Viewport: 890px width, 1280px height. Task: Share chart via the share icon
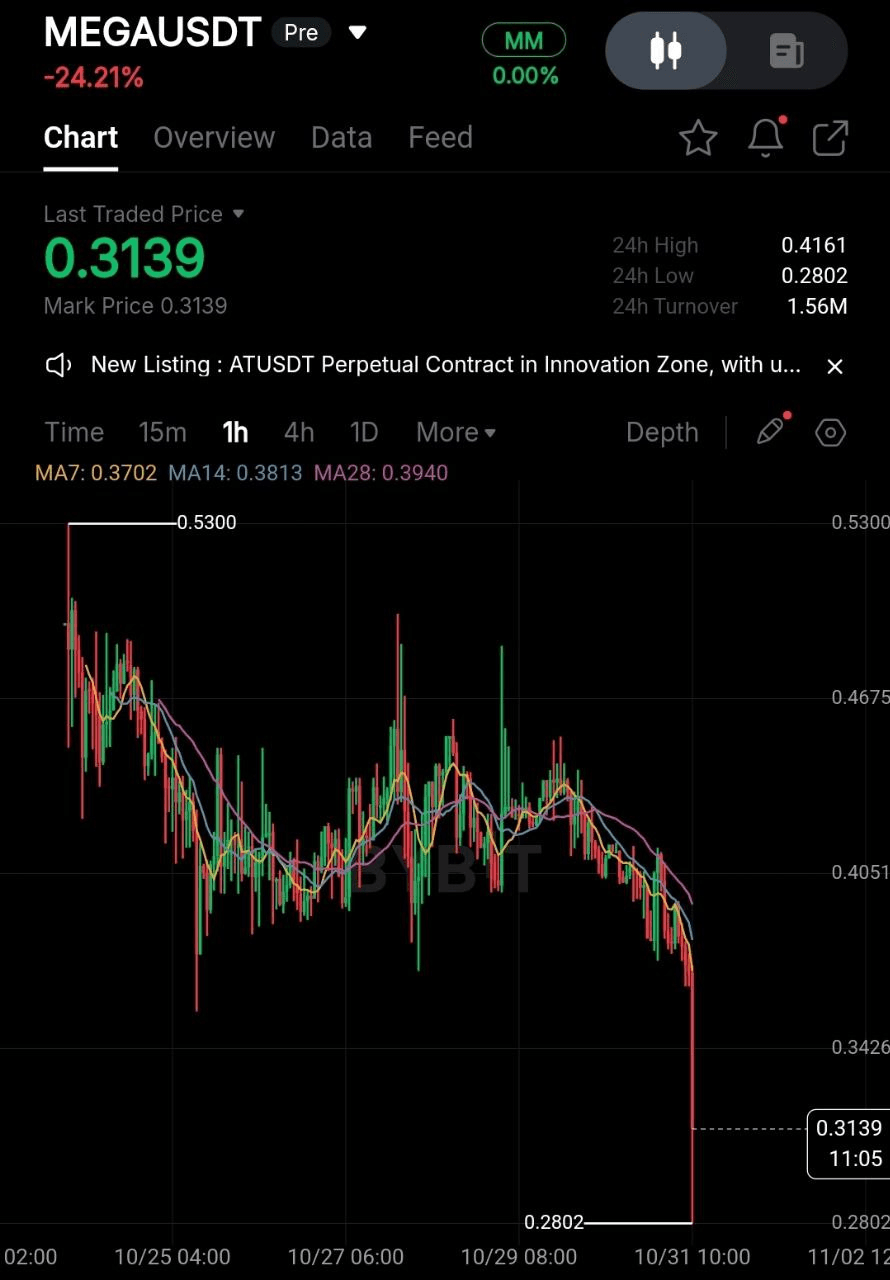tap(830, 138)
